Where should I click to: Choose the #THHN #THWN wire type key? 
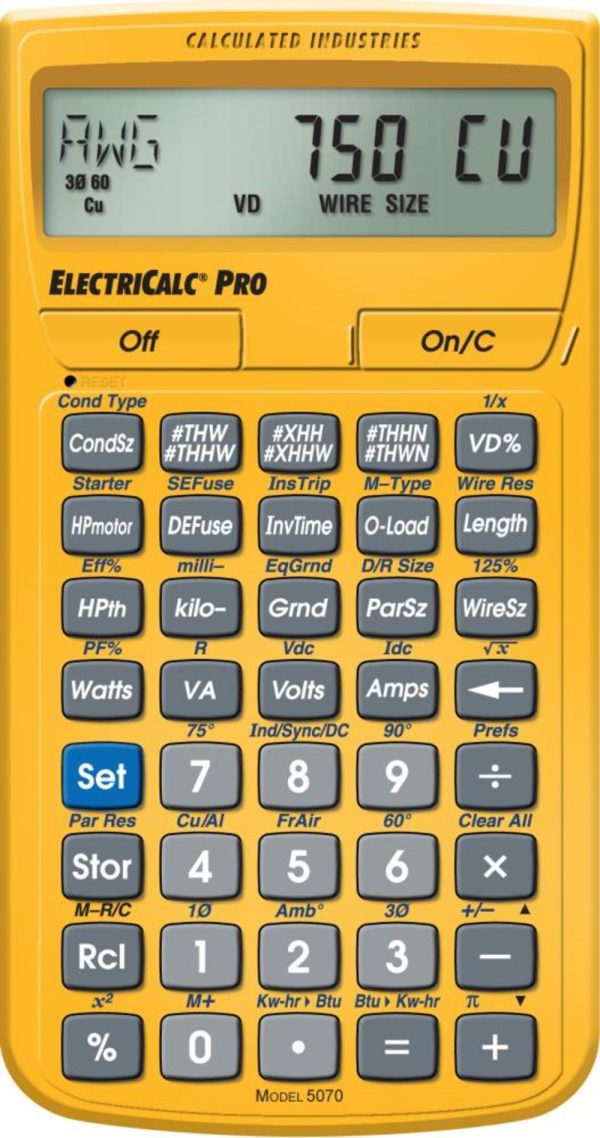[x=398, y=444]
